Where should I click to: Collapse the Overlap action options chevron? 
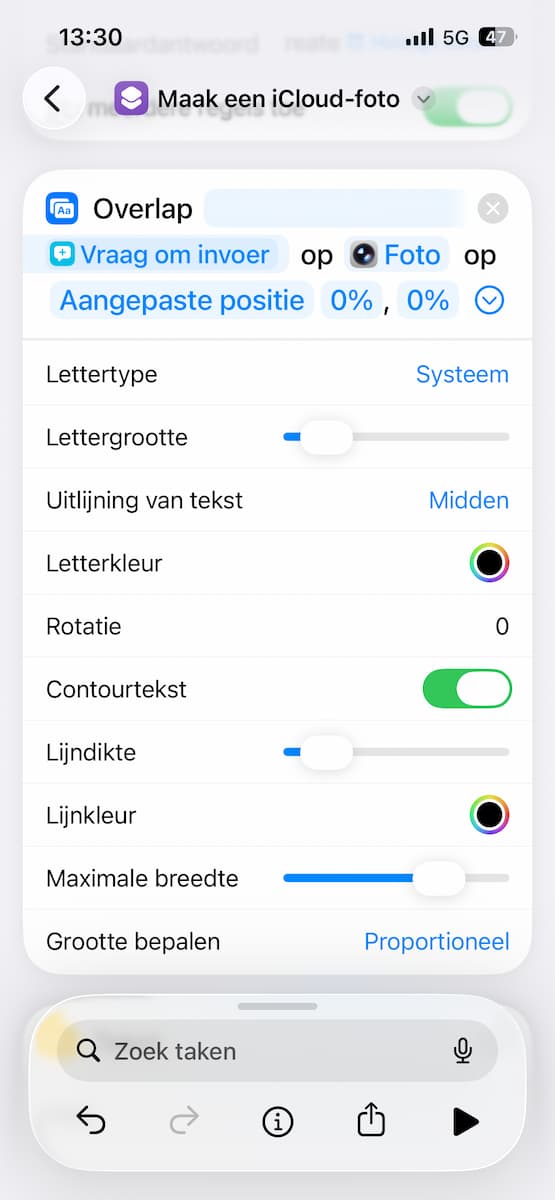489,301
